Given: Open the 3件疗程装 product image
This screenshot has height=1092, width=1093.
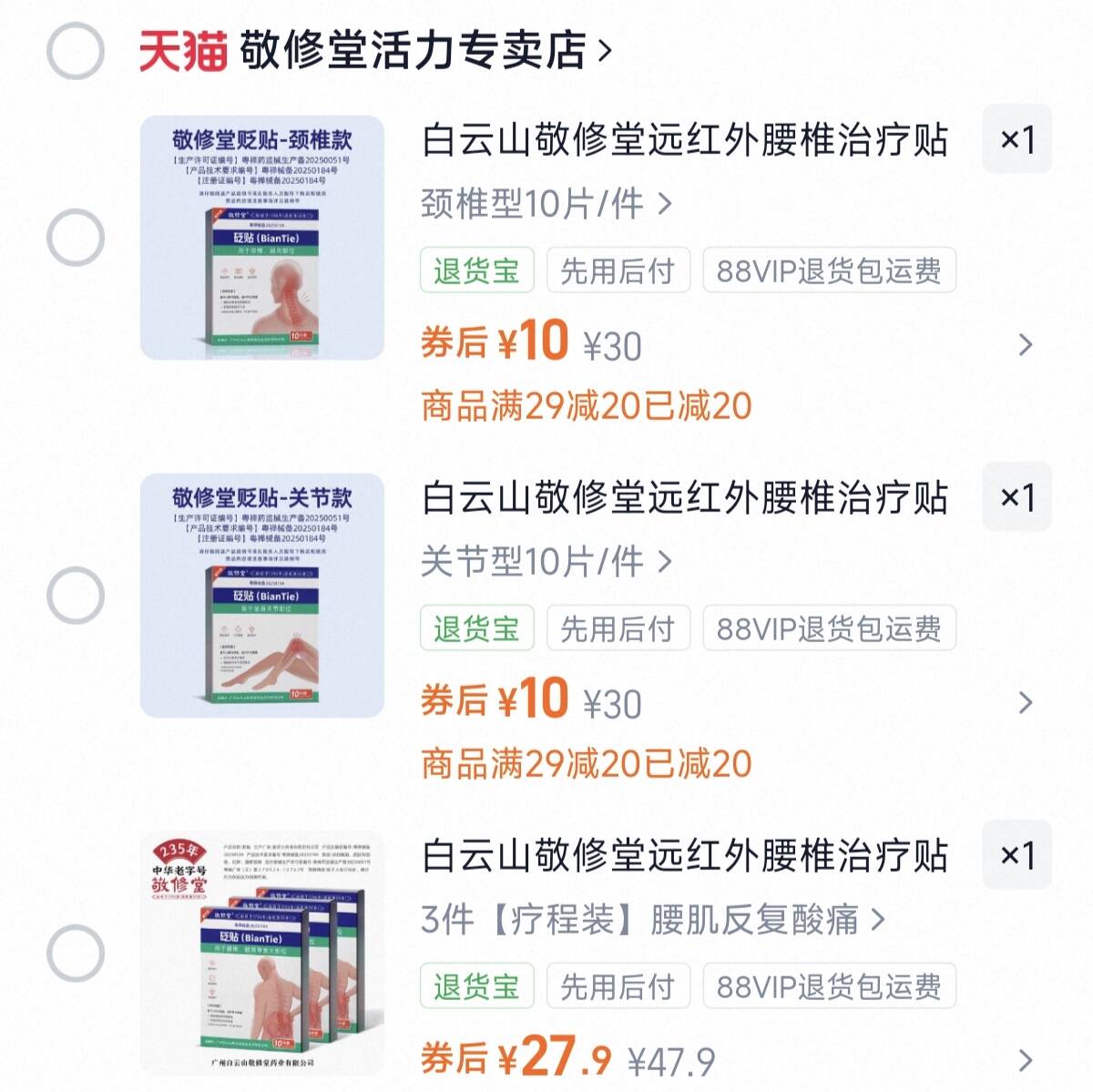Looking at the screenshot, I should pyautogui.click(x=262, y=954).
